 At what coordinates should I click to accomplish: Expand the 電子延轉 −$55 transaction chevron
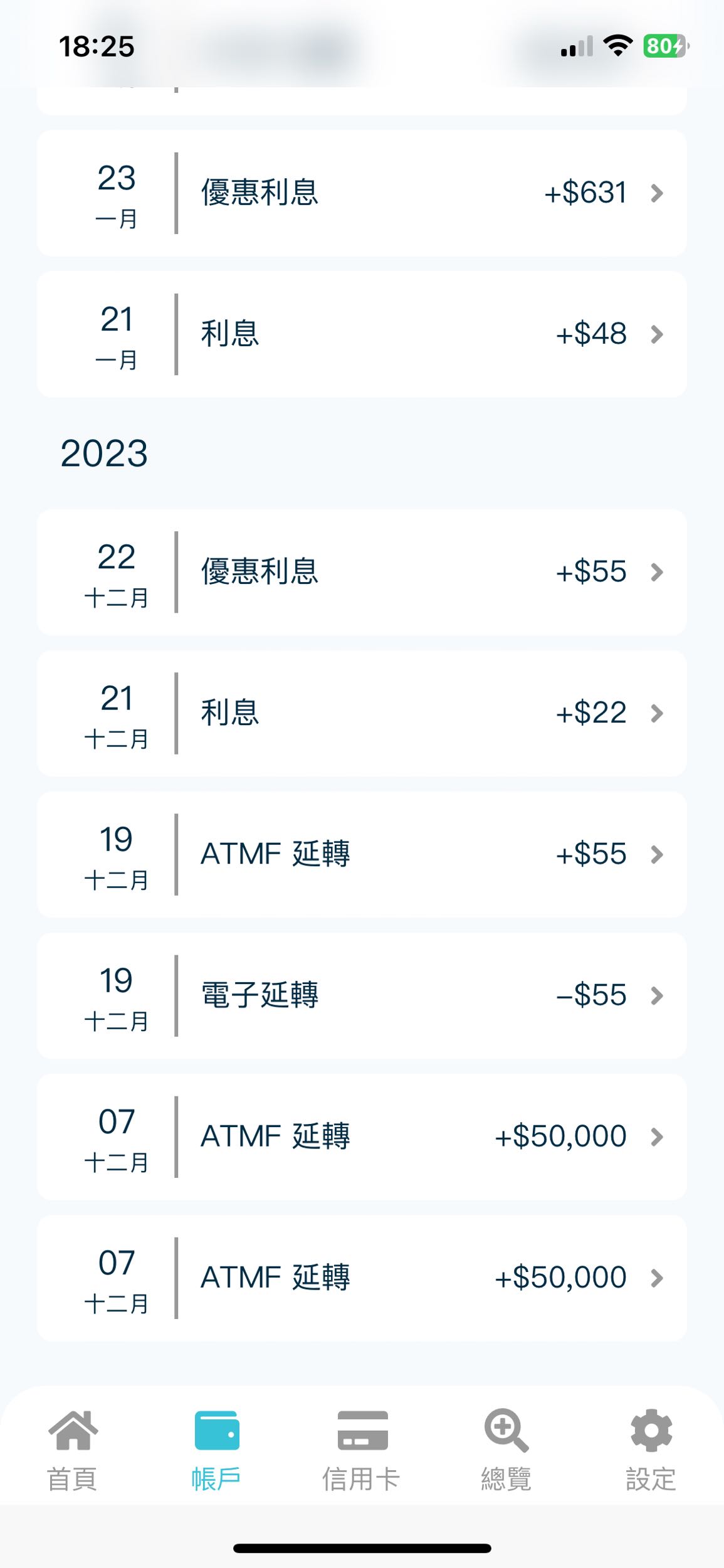[657, 995]
